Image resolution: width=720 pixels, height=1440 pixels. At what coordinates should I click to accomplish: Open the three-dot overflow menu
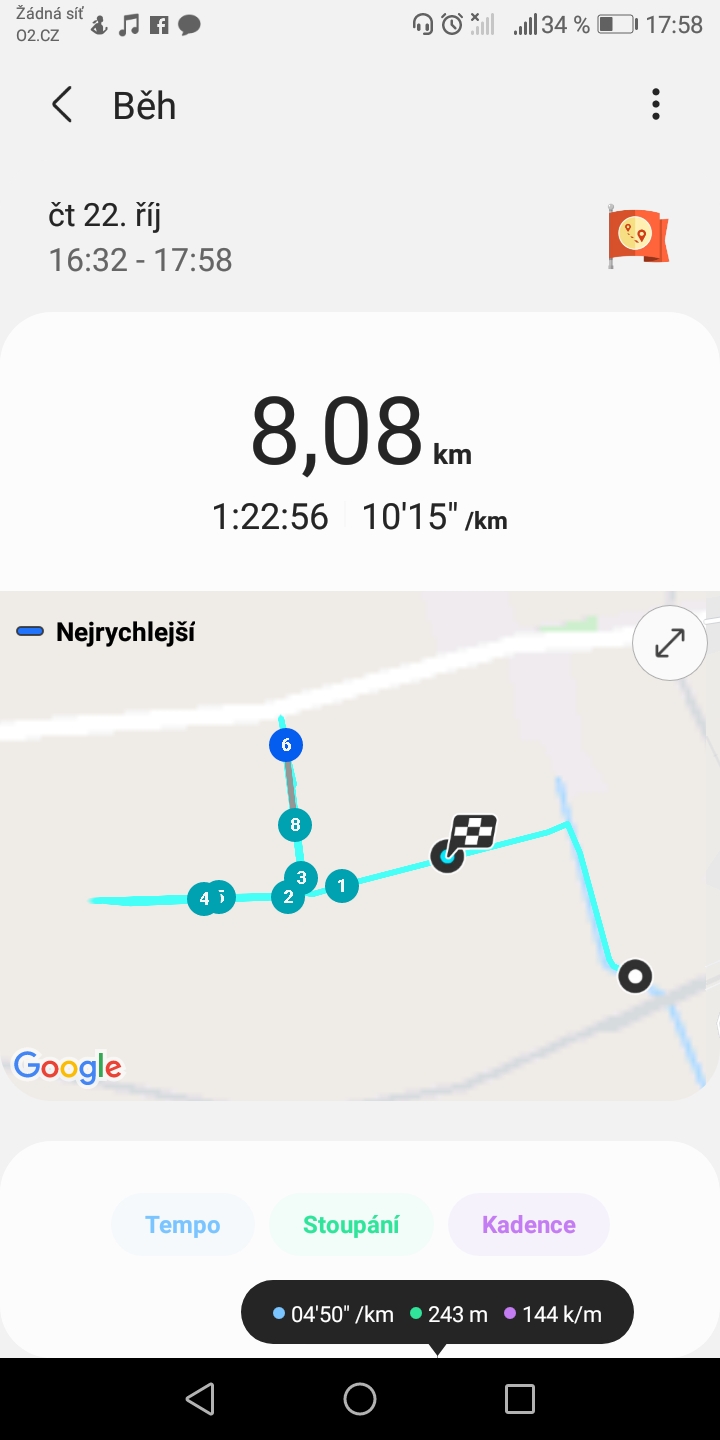[655, 105]
